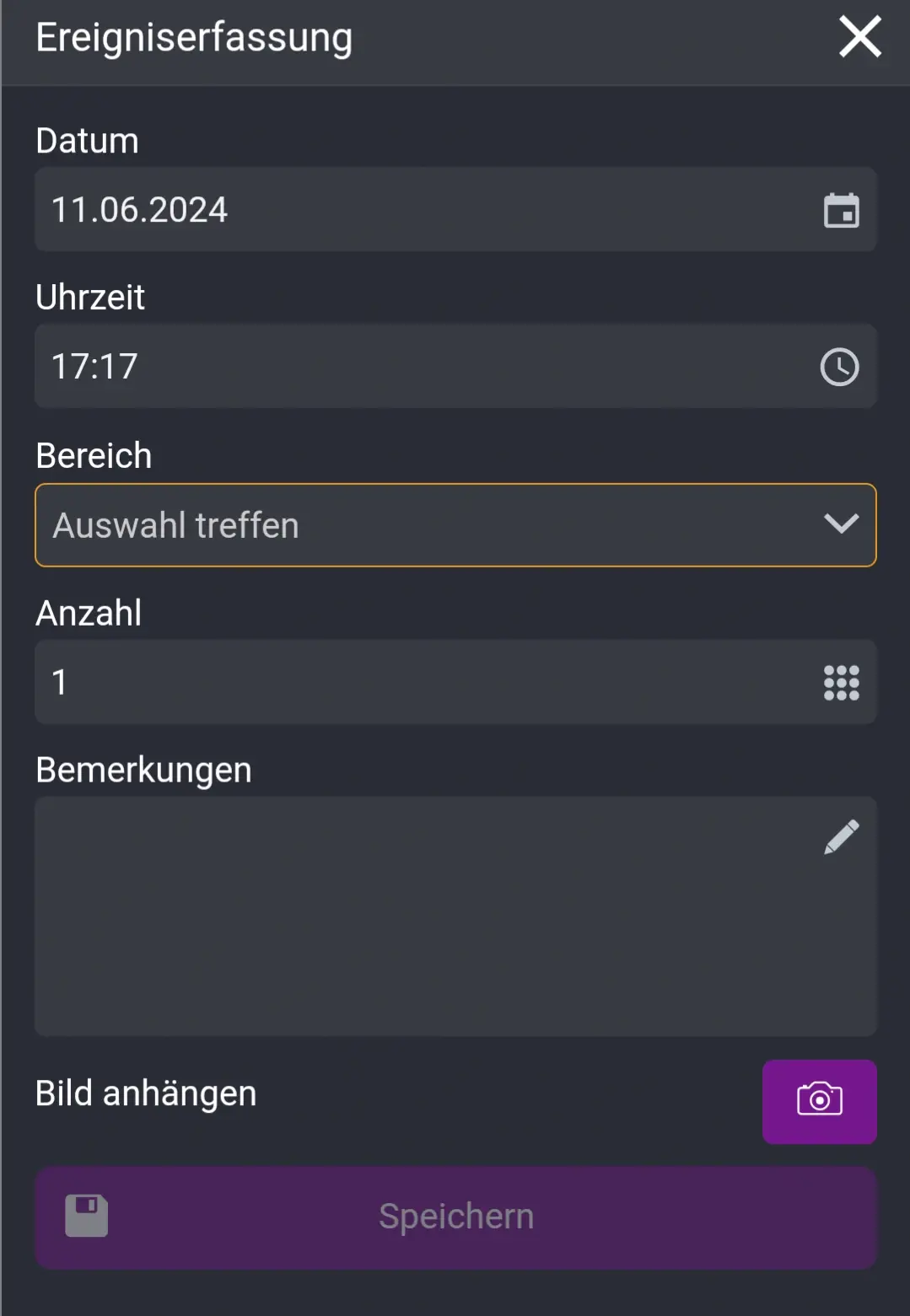910x1316 pixels.
Task: Click the Ereigniserfassung title bar label
Action: click(193, 37)
